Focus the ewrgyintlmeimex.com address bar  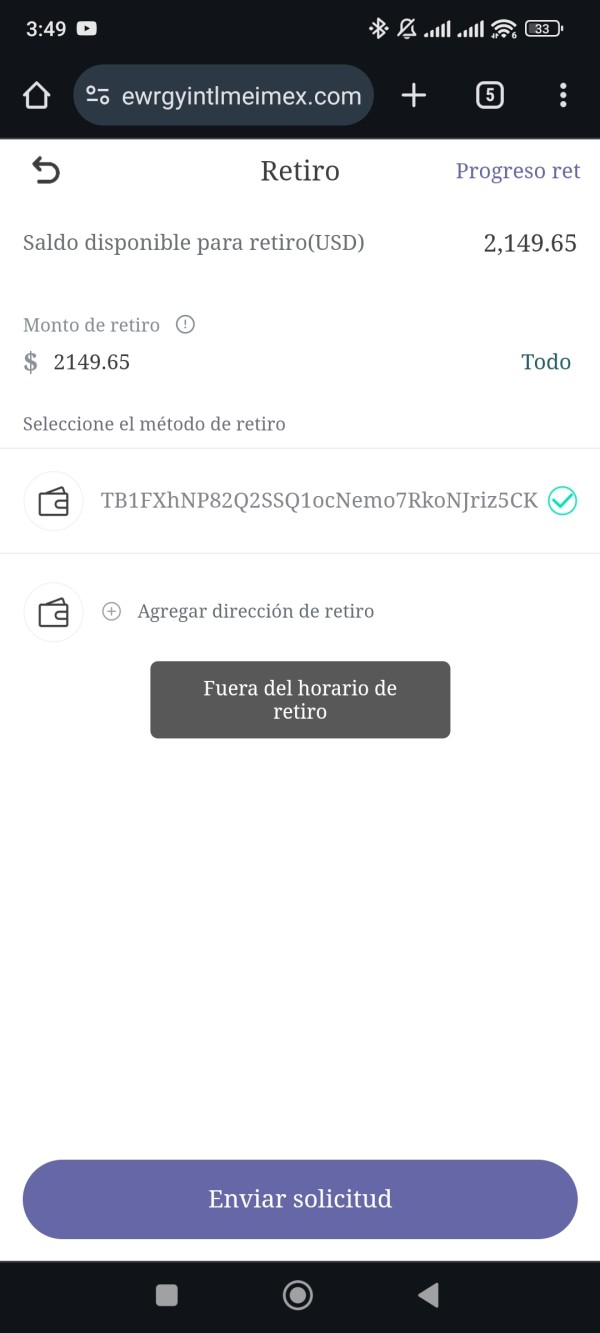[240, 96]
